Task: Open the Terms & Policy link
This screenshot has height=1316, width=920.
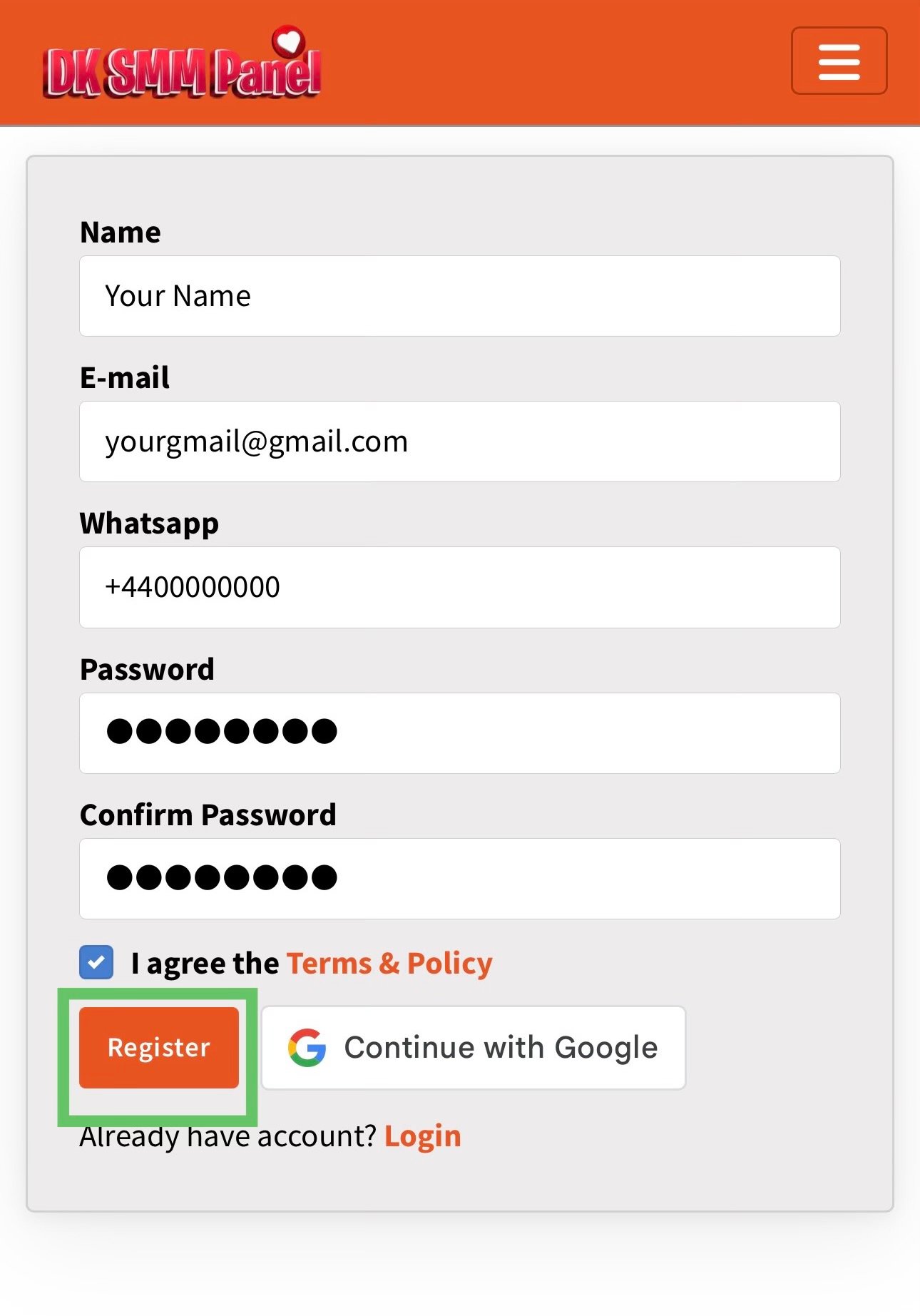Action: tap(389, 964)
